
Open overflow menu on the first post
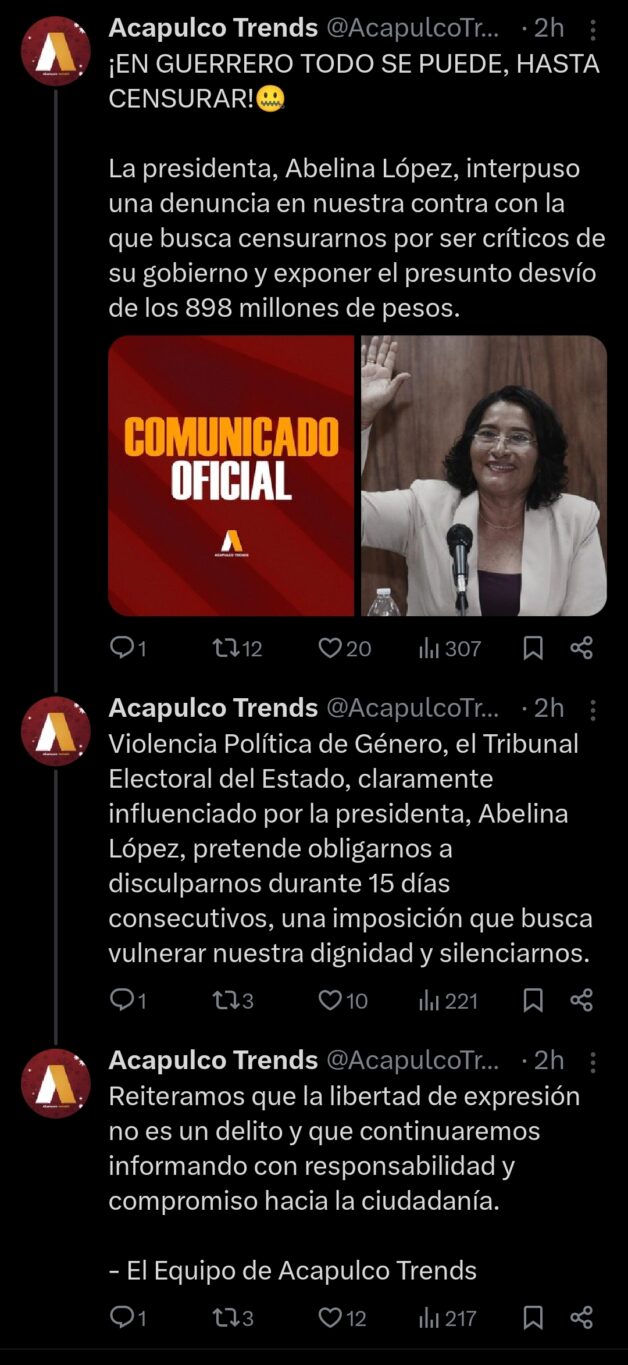[593, 28]
